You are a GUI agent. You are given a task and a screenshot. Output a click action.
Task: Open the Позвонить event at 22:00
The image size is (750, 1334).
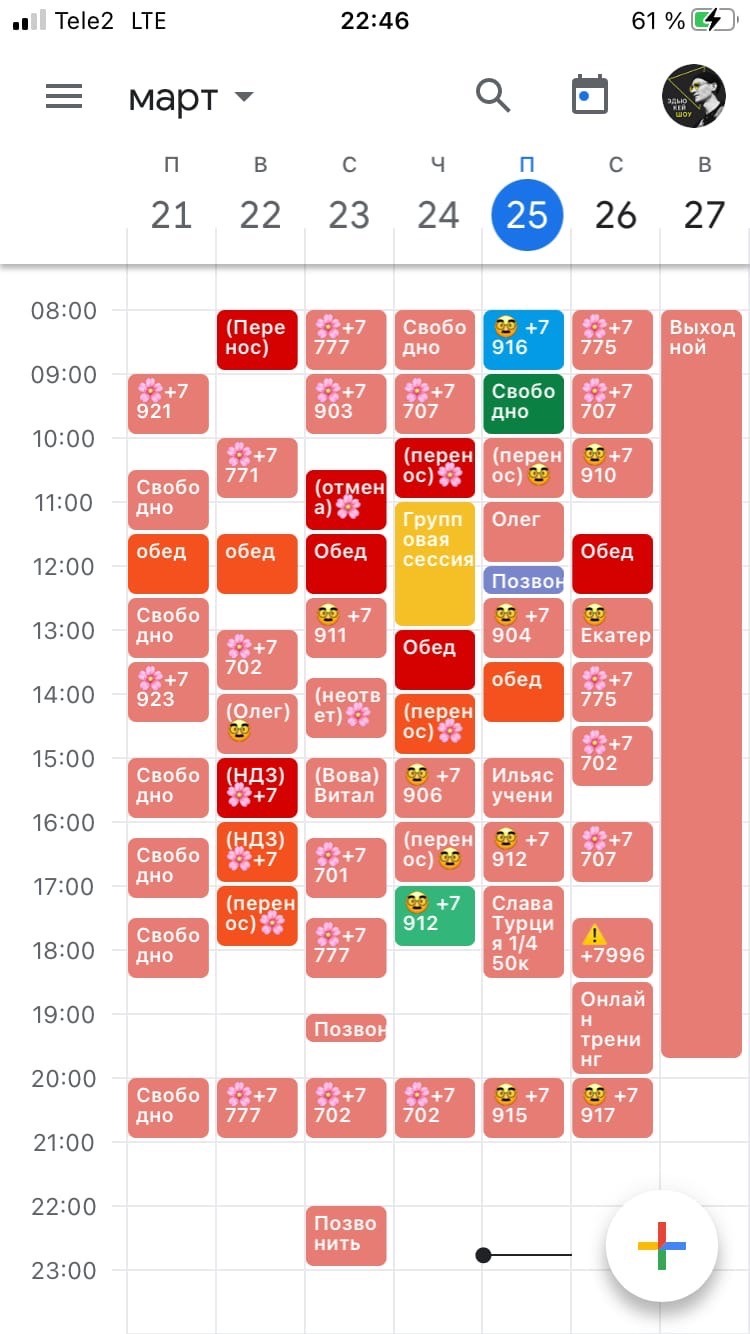(345, 1235)
